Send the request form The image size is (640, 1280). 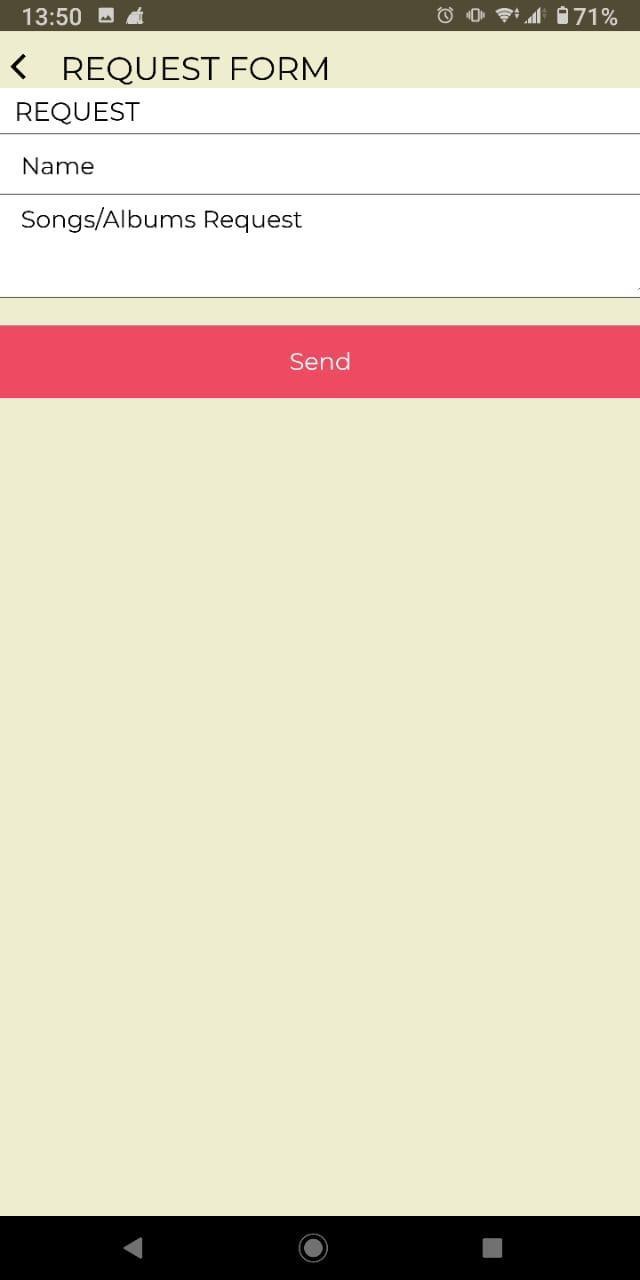click(x=320, y=361)
